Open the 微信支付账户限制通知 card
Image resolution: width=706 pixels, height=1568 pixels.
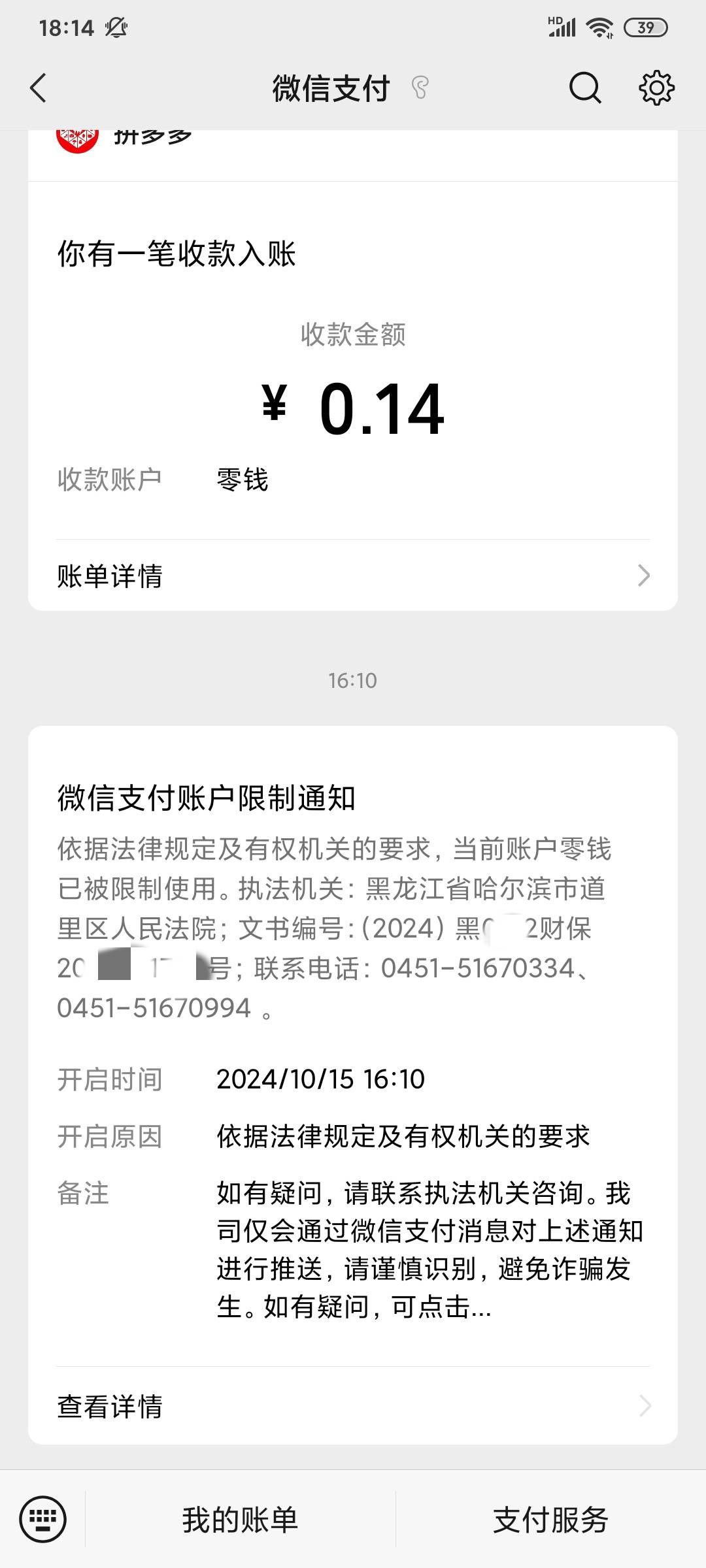click(353, 1085)
